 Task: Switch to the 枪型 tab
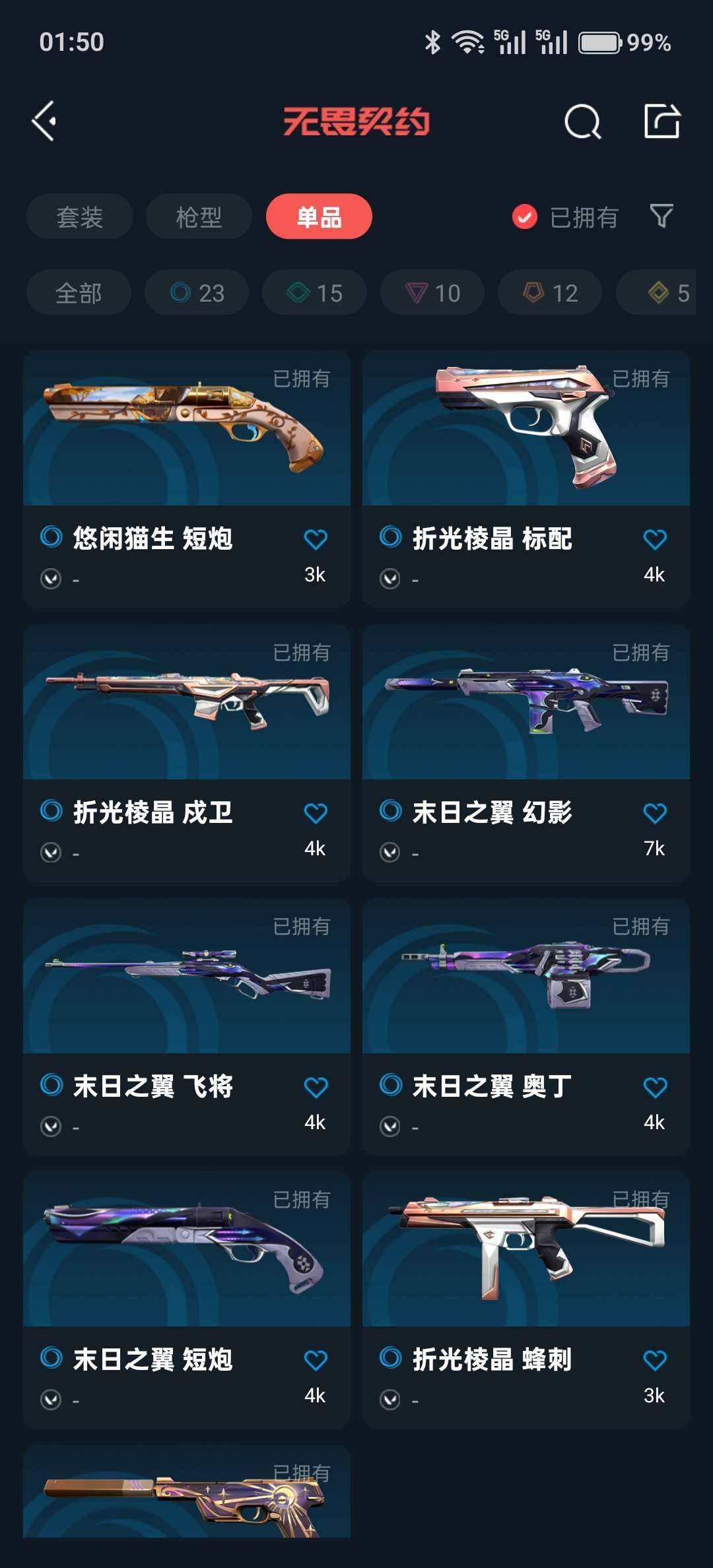click(x=199, y=216)
